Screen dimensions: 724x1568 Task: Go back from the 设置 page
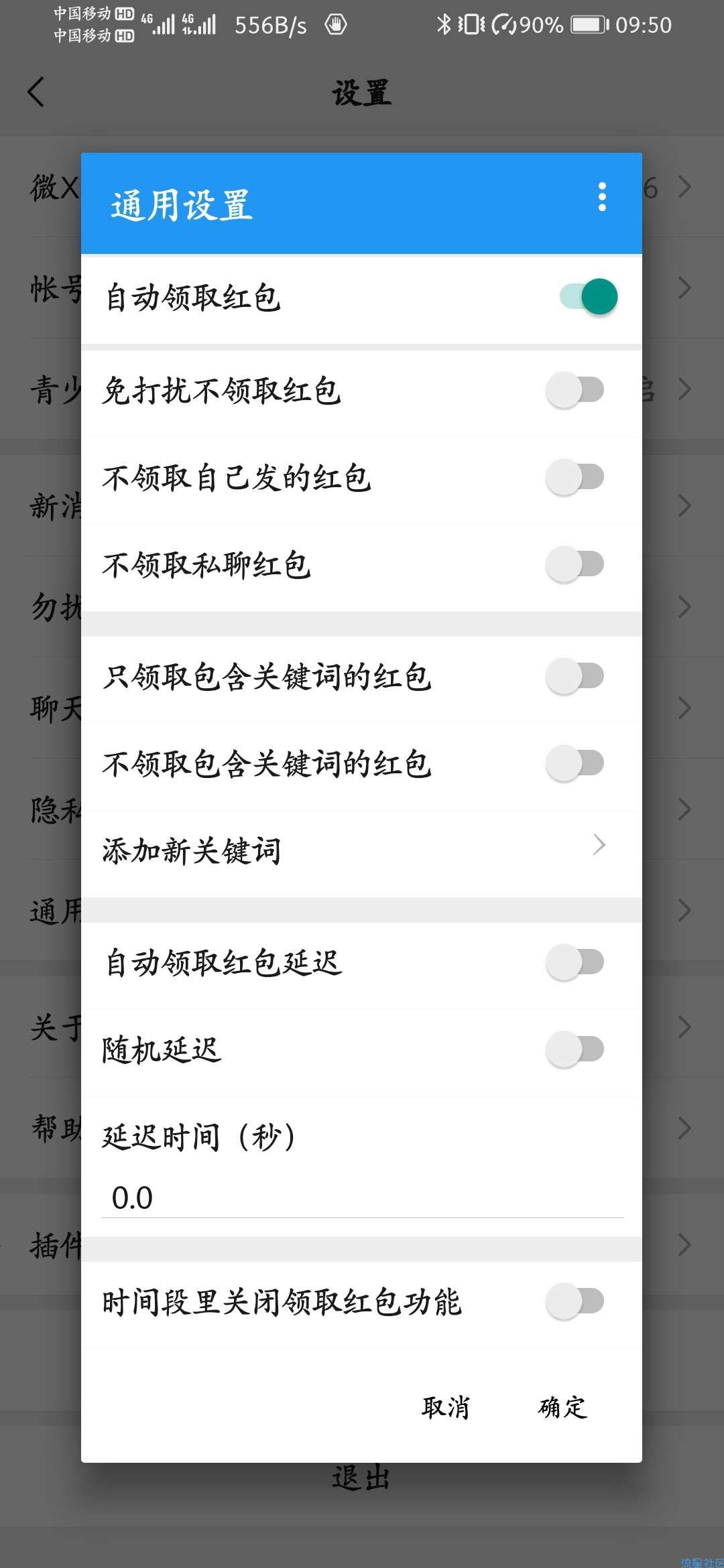pos(37,92)
